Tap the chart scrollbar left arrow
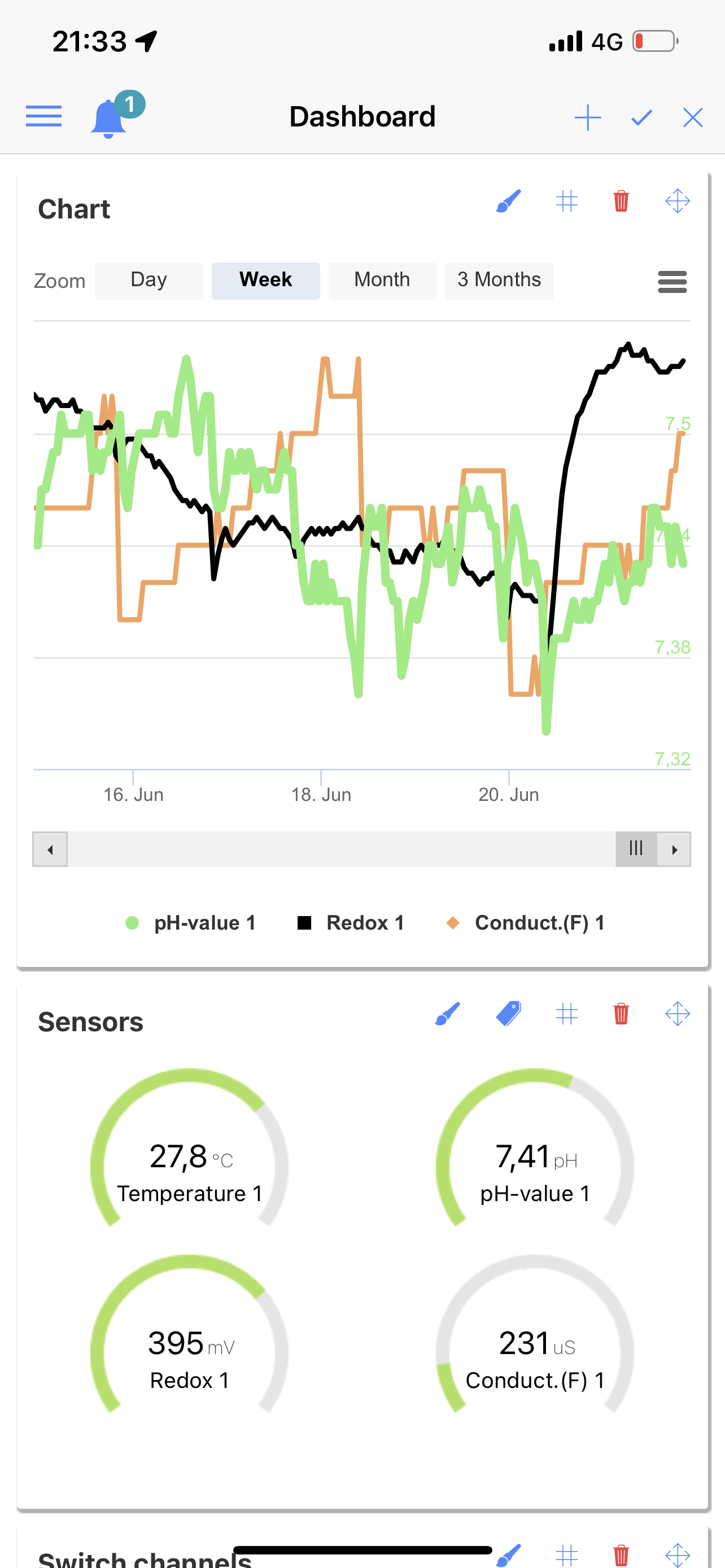 [x=50, y=849]
